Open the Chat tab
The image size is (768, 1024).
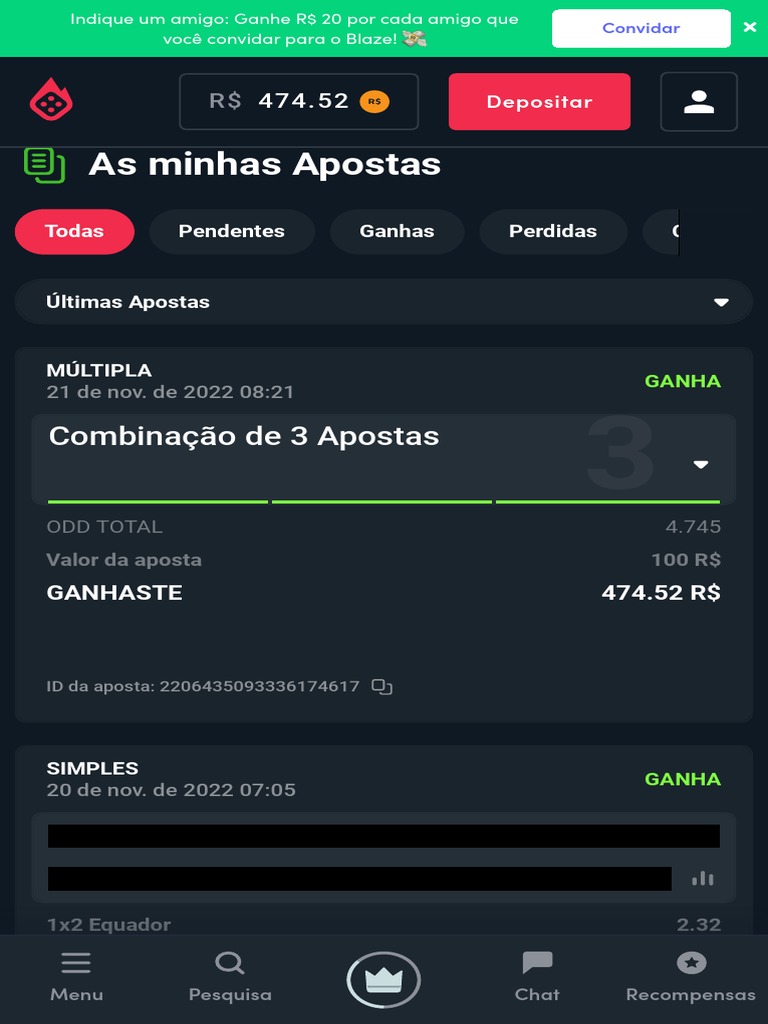(x=537, y=976)
